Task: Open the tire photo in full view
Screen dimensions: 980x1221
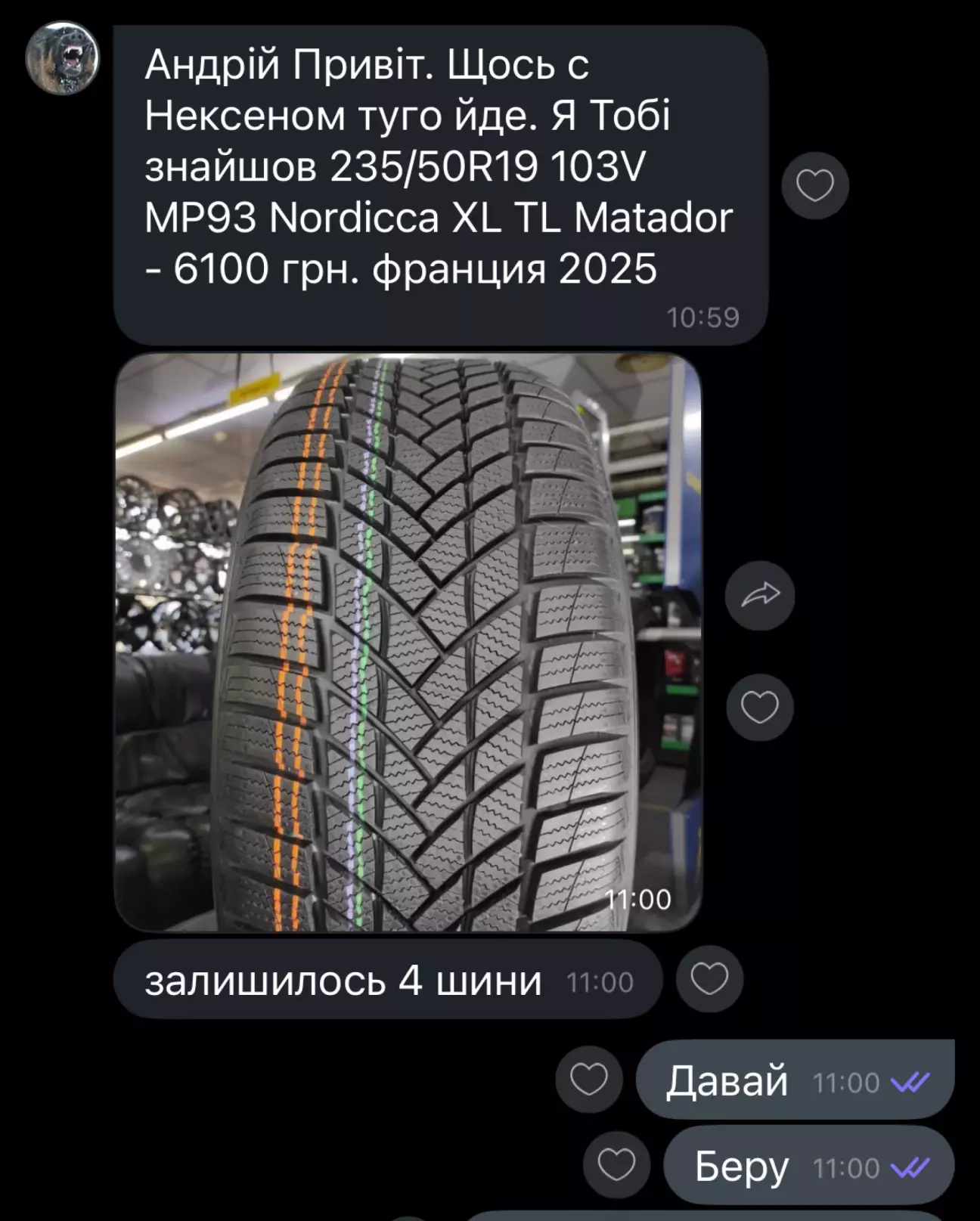Action: [x=408, y=642]
